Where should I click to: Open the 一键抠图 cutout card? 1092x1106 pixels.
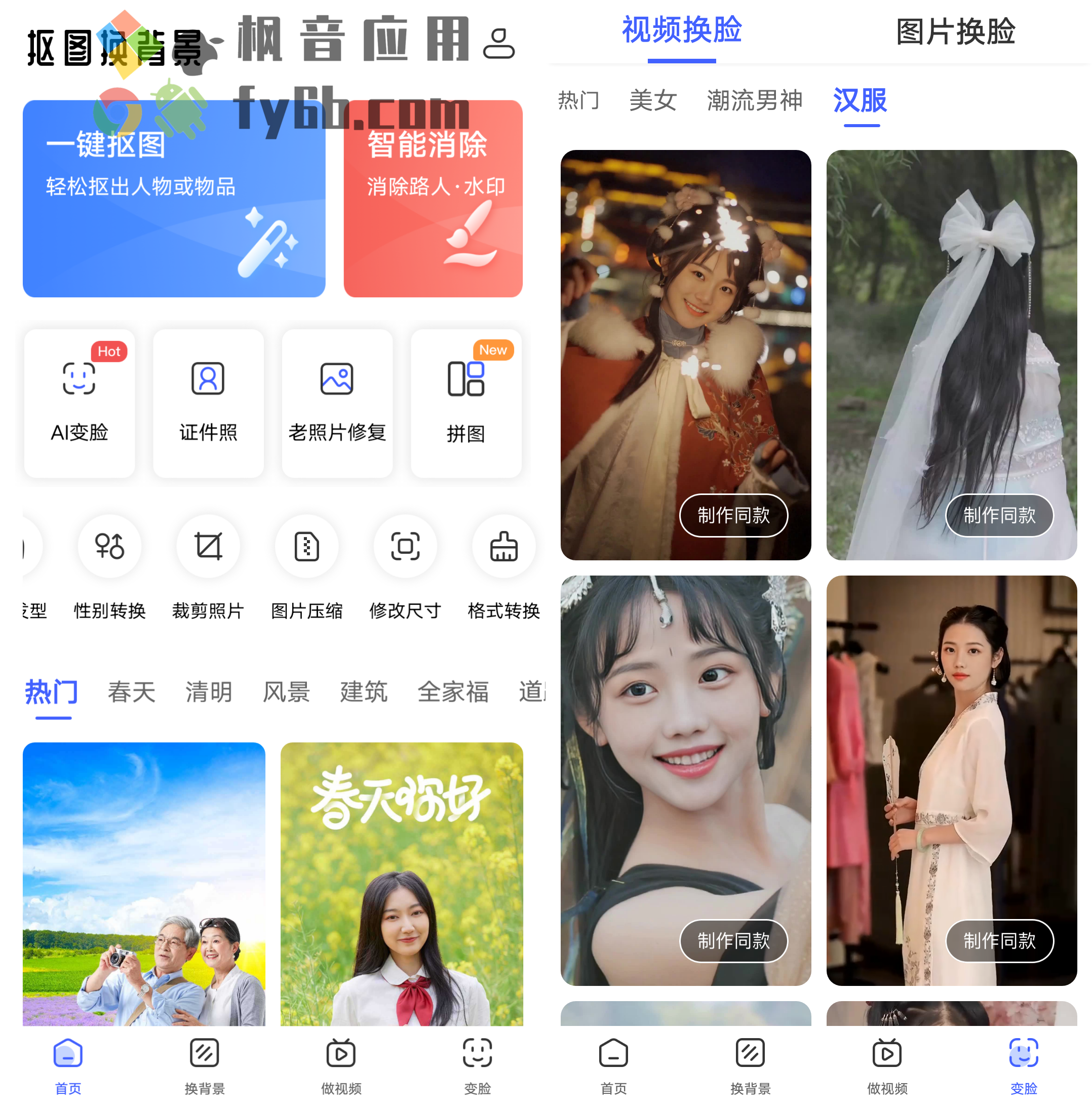[x=173, y=198]
